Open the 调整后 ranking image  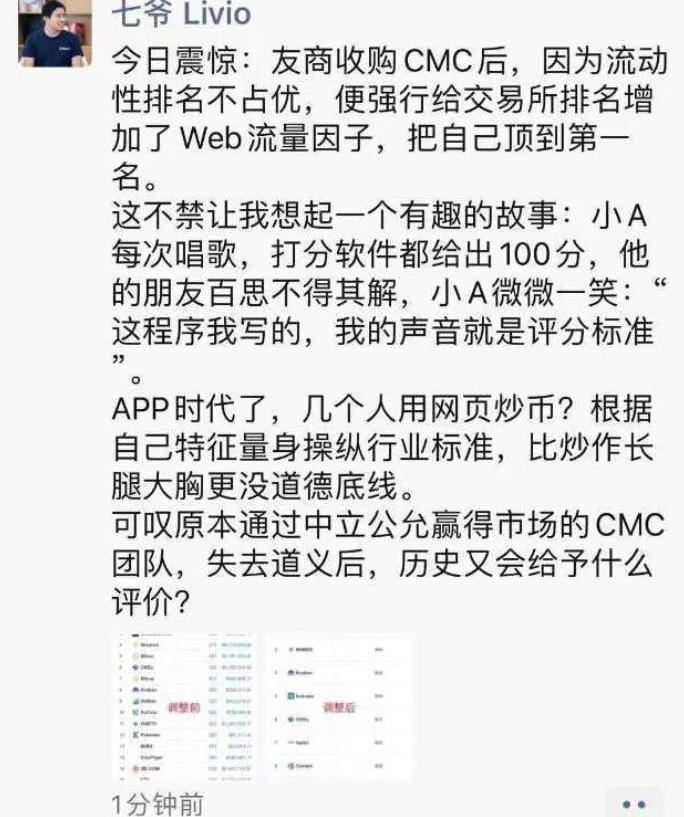pos(339,707)
